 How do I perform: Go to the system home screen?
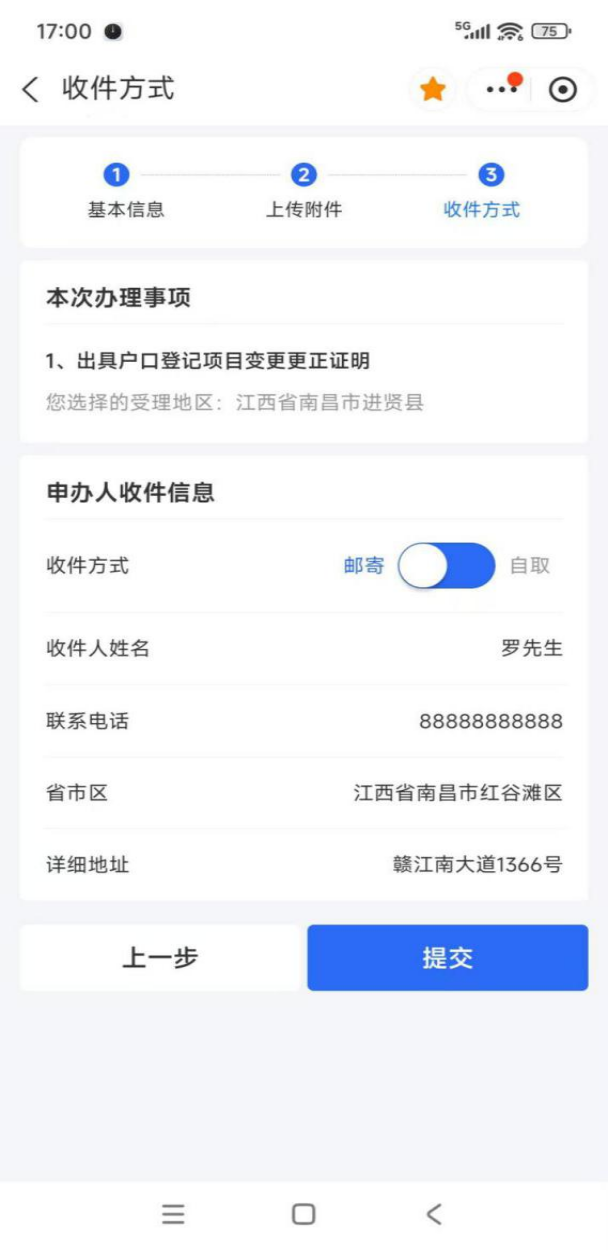pyautogui.click(x=303, y=1214)
